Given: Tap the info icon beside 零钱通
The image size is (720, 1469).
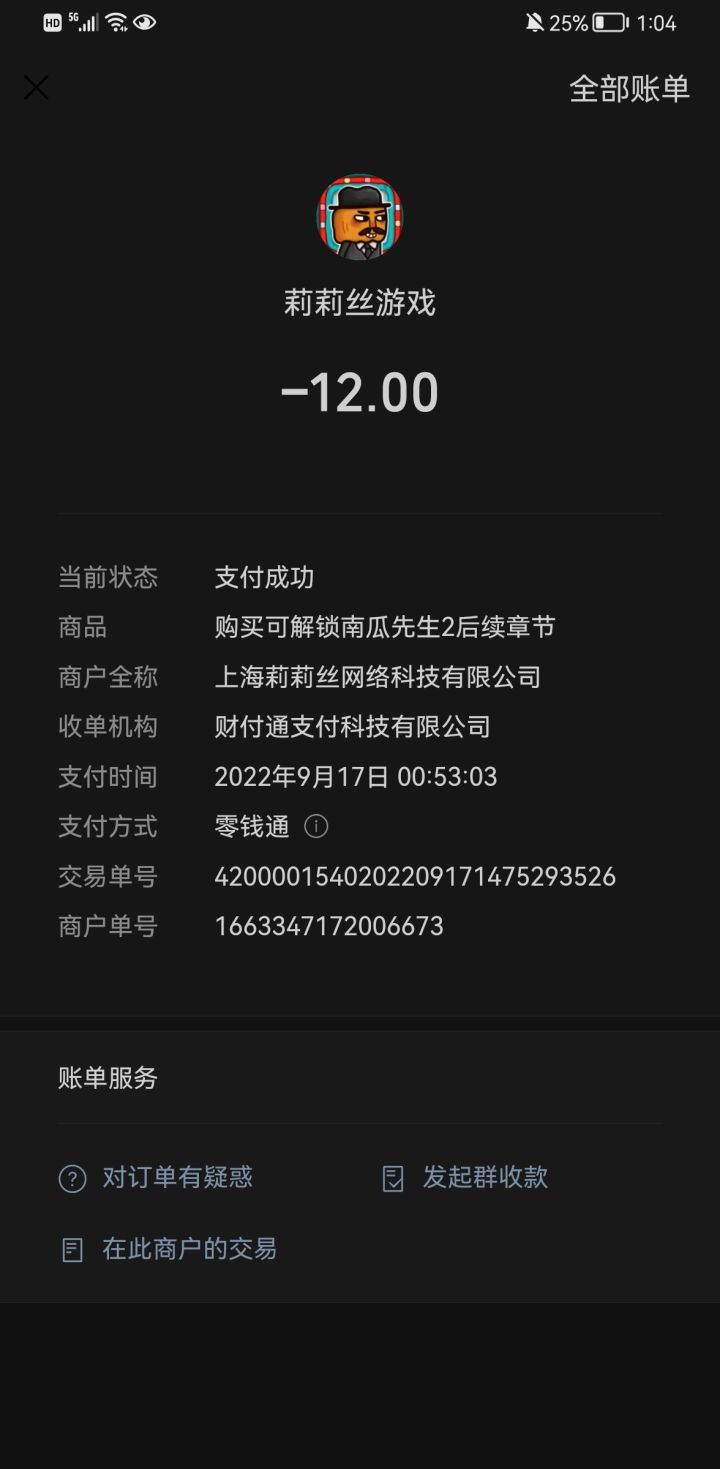Looking at the screenshot, I should (316, 827).
